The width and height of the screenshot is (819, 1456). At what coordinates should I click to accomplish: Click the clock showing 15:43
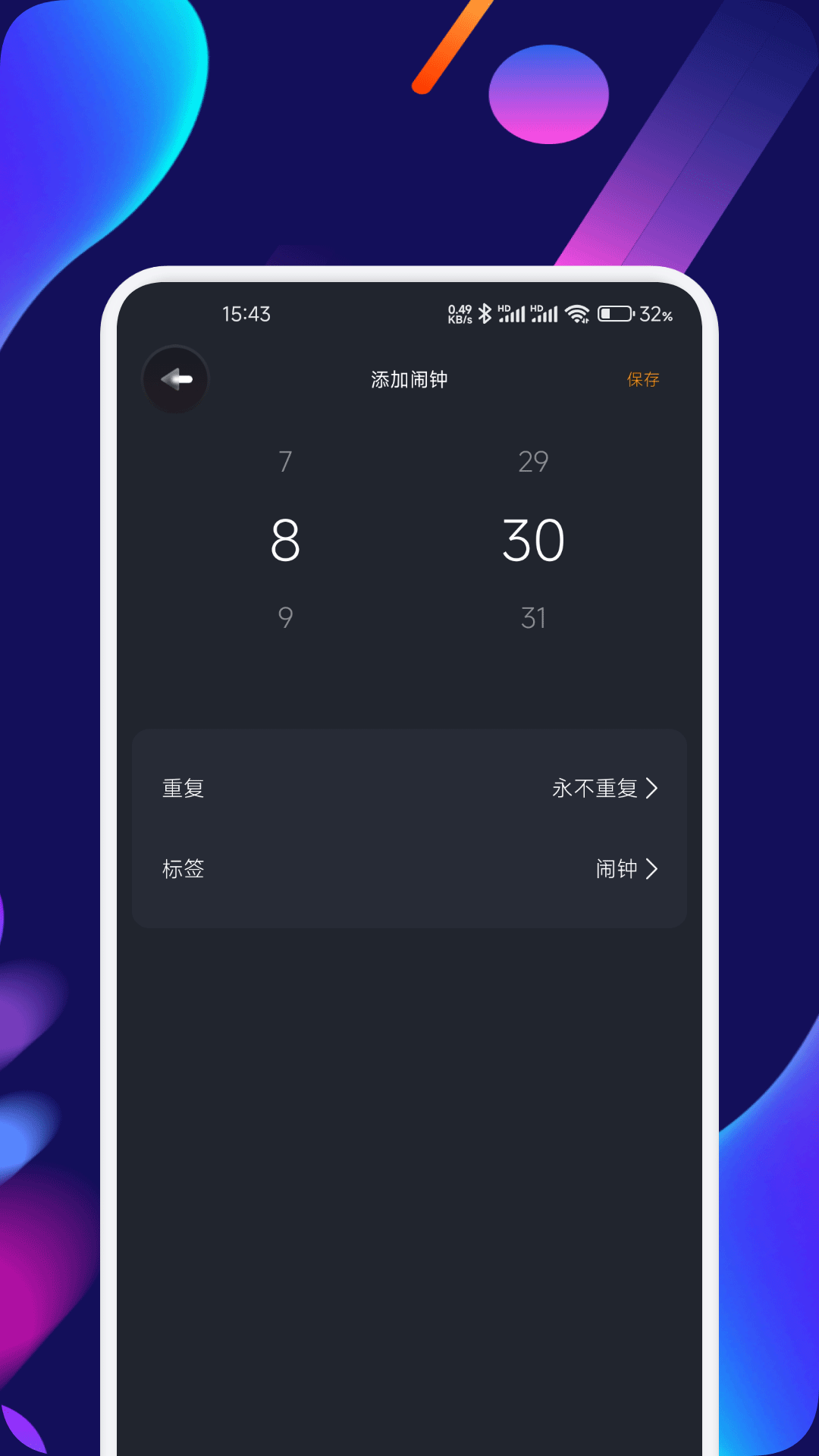click(248, 313)
